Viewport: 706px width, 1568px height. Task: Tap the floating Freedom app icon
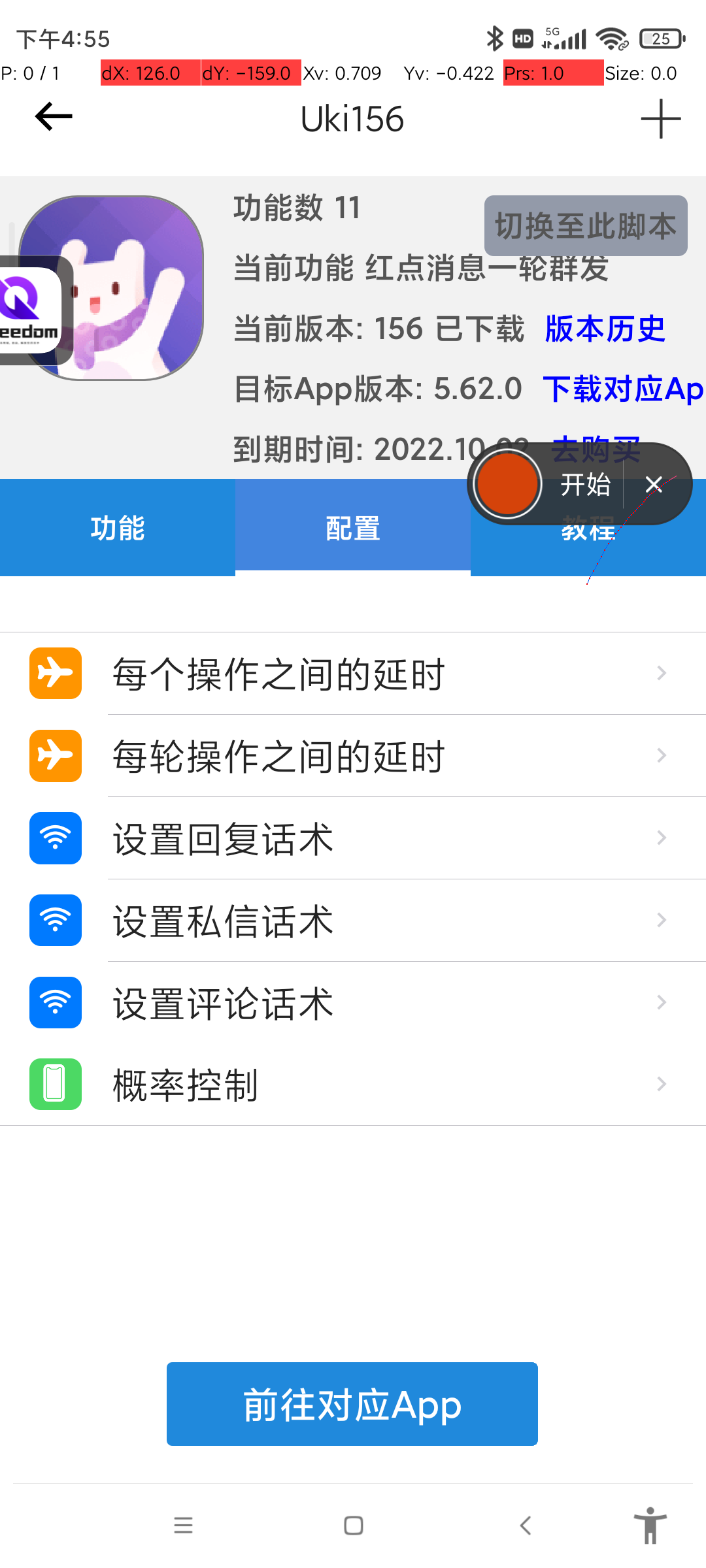tap(29, 310)
